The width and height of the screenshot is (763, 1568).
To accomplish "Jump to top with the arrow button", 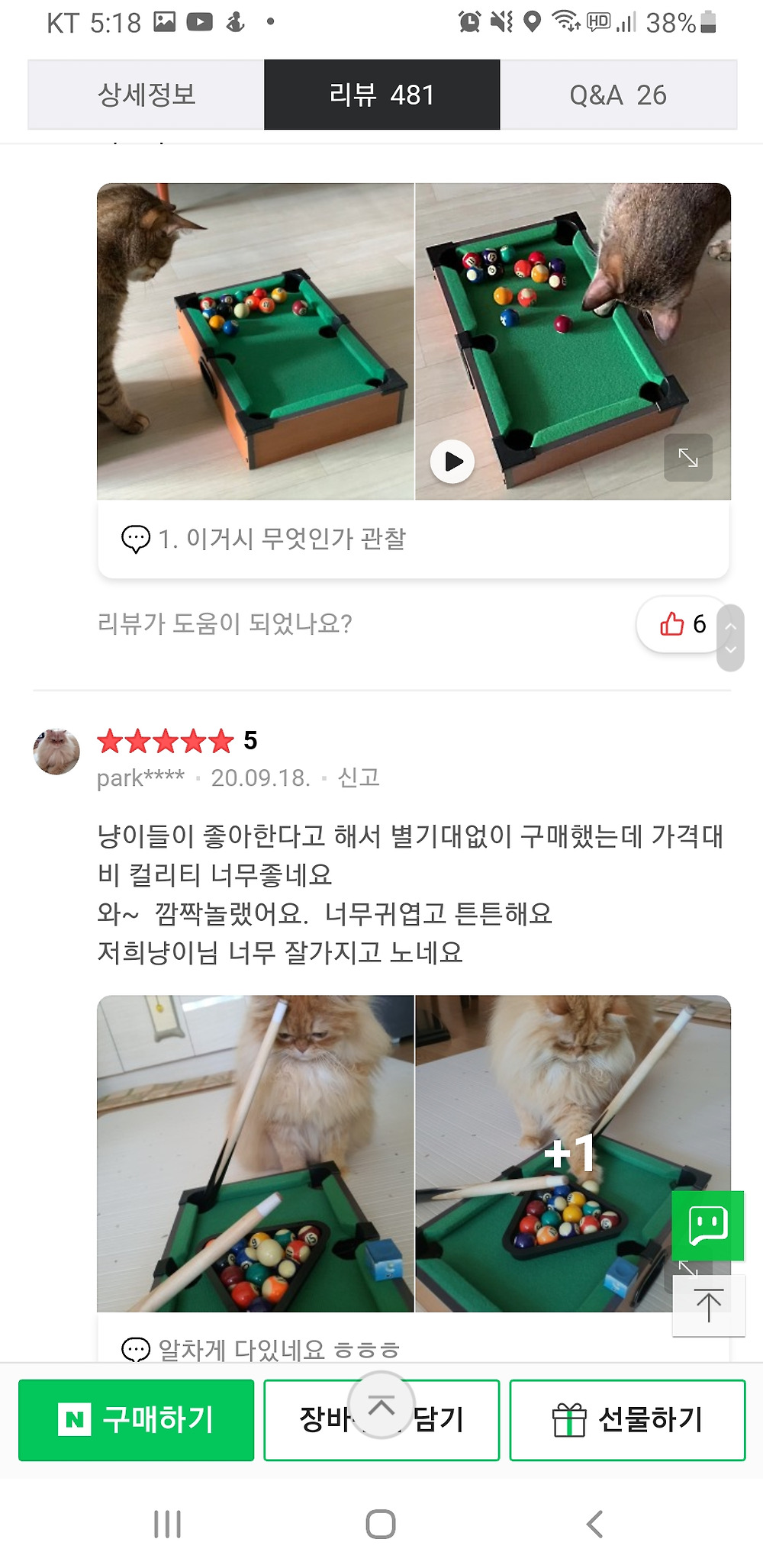I will (x=708, y=1306).
